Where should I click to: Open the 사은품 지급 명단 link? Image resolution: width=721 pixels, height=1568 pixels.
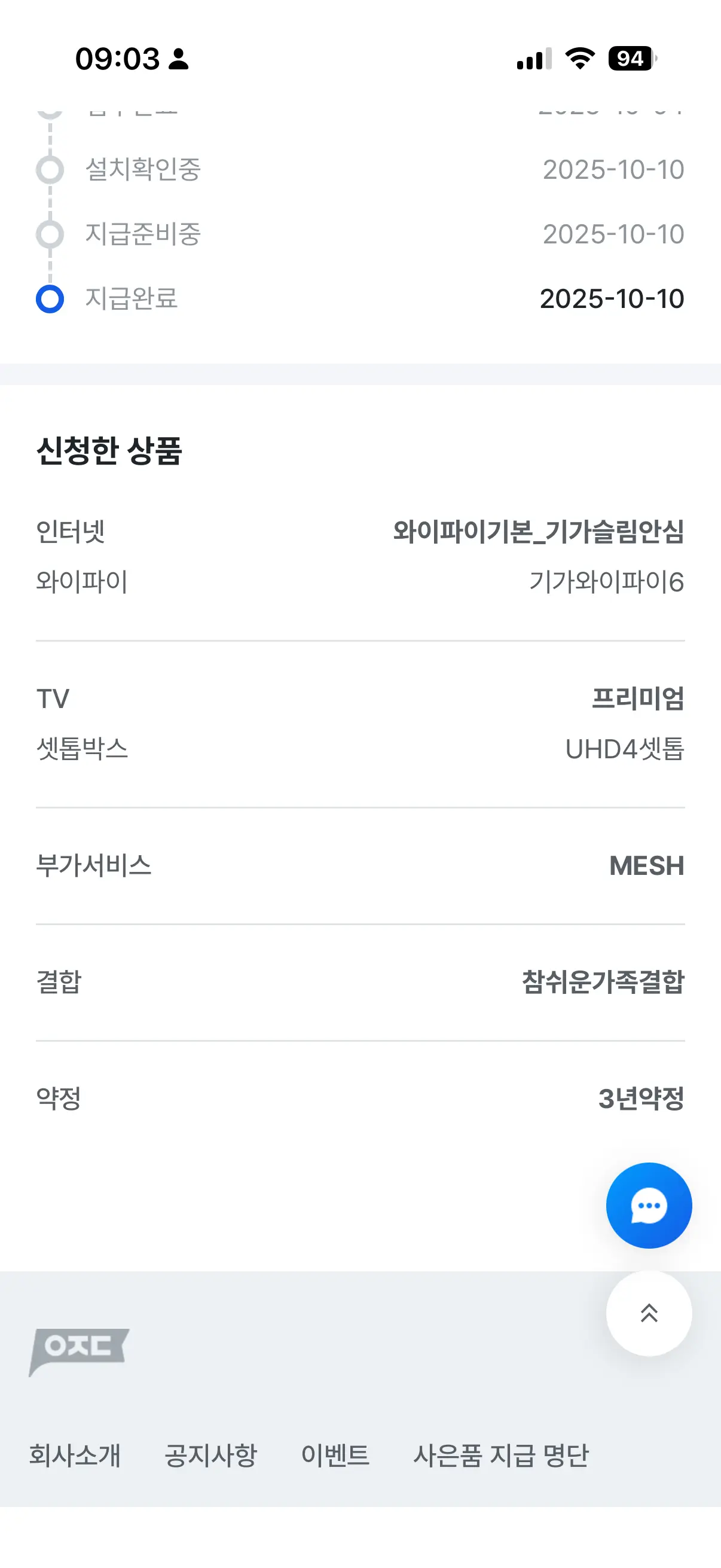click(x=501, y=1456)
